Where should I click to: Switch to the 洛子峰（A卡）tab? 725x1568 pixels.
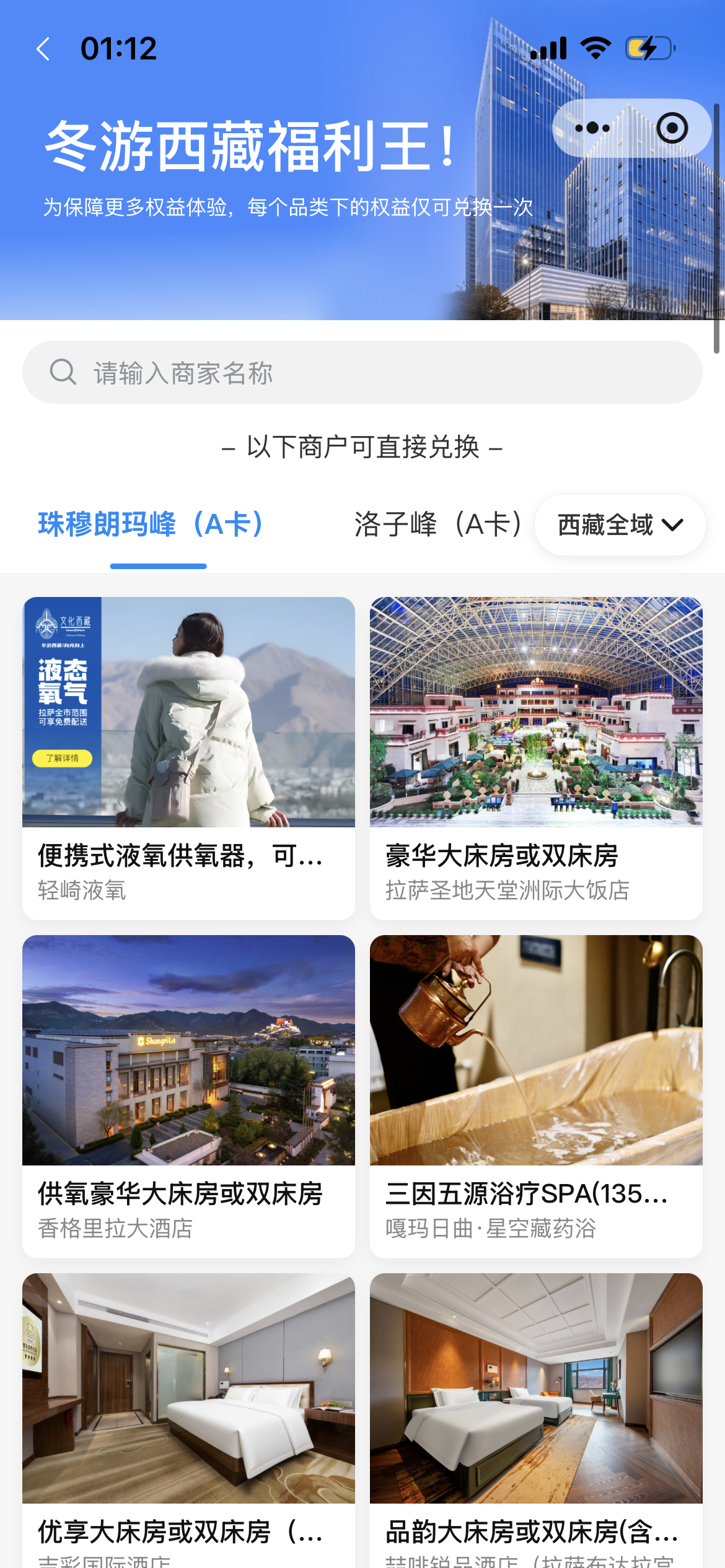click(437, 525)
